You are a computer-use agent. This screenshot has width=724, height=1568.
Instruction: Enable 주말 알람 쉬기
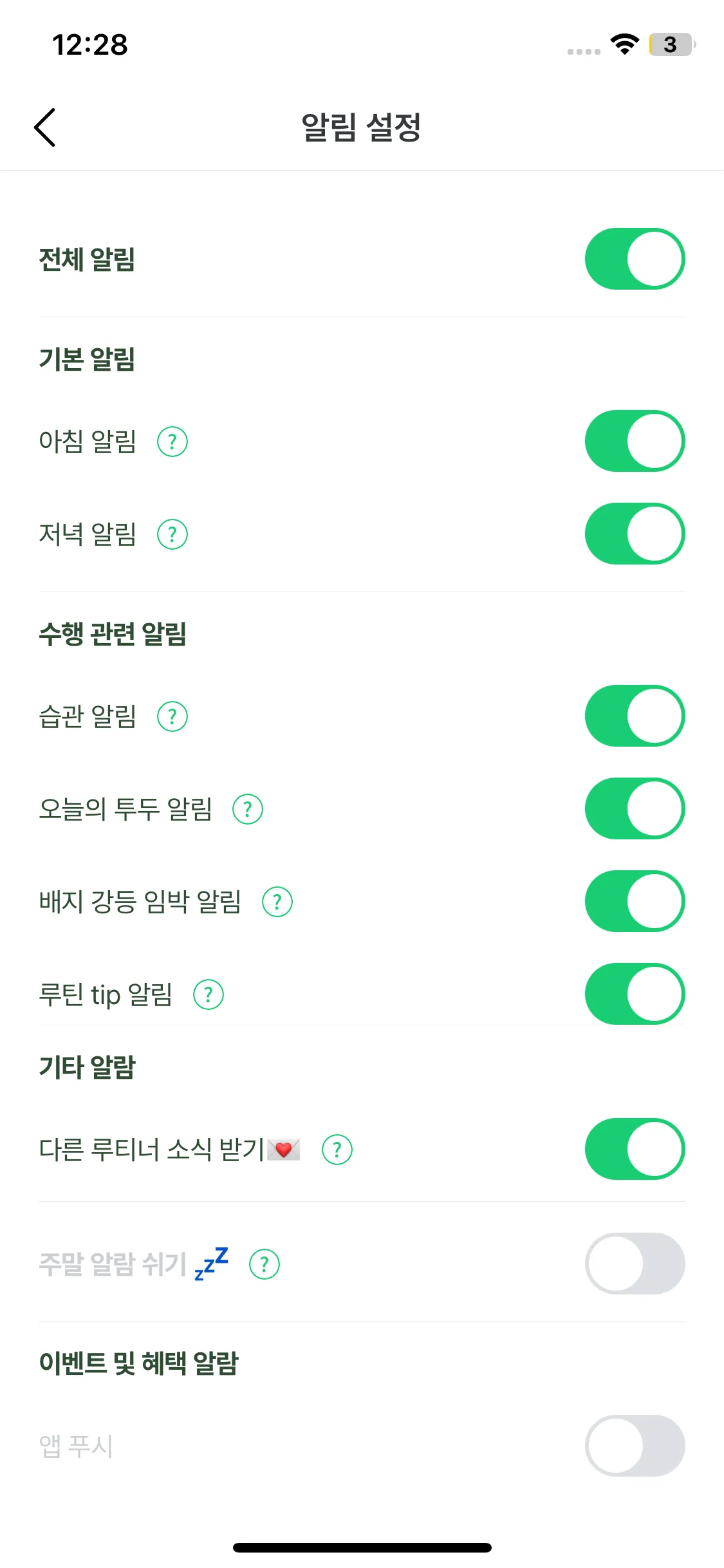[x=635, y=1264]
